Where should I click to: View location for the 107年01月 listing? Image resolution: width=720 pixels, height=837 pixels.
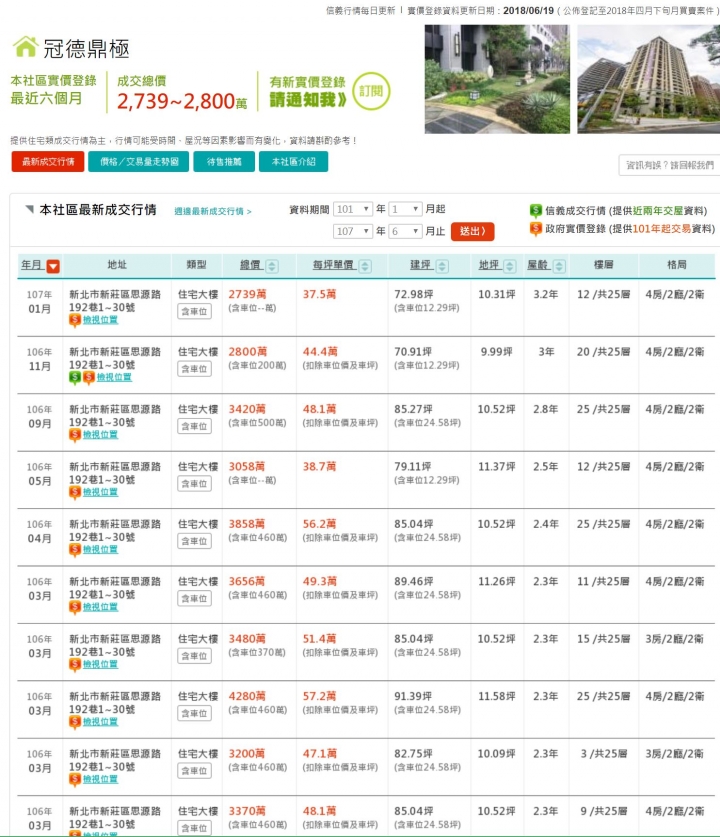[x=100, y=320]
